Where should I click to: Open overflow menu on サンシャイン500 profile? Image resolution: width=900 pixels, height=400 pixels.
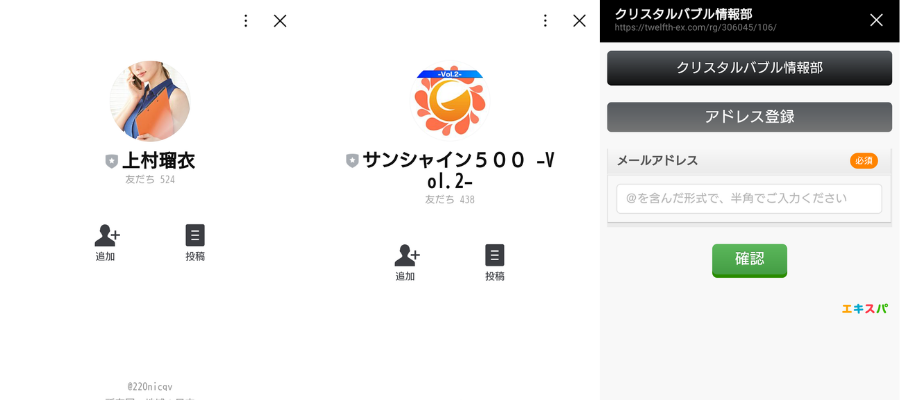[x=545, y=20]
